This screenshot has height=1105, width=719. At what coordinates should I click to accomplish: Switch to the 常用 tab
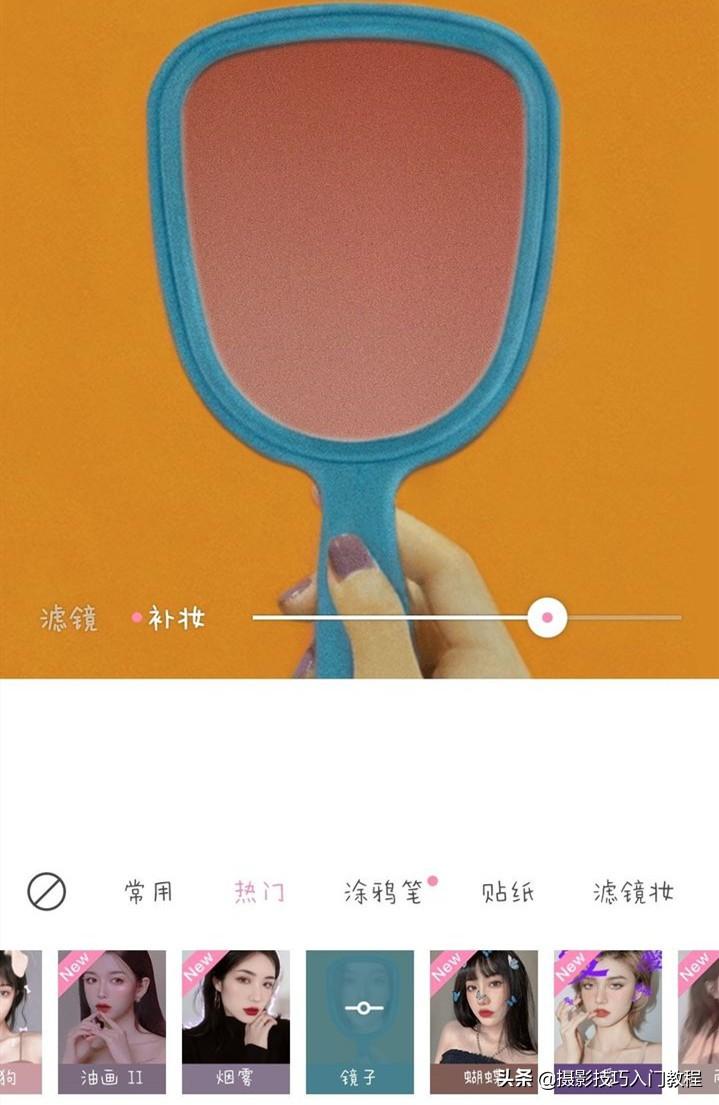point(149,891)
